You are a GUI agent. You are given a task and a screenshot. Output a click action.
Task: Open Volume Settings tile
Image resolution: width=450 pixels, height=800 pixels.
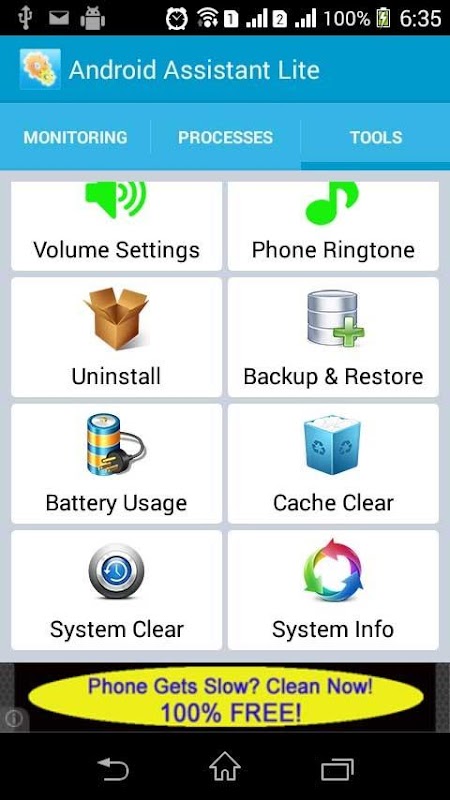coord(116,226)
